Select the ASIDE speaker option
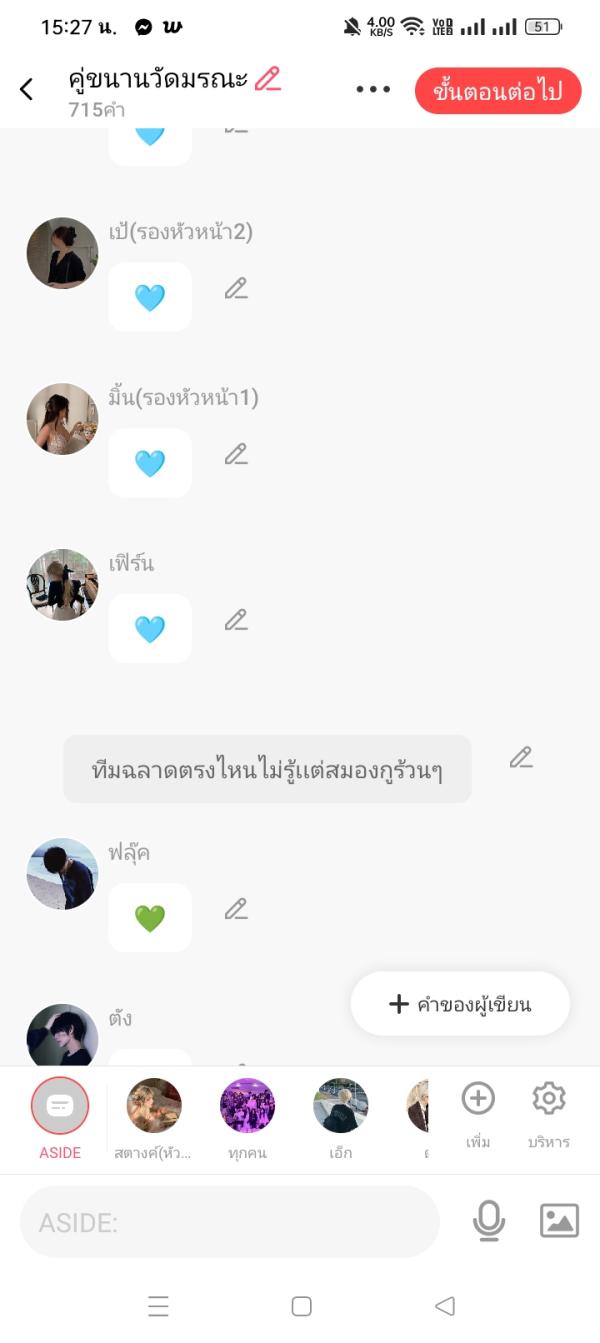This screenshot has height=1343, width=600. (x=60, y=1115)
